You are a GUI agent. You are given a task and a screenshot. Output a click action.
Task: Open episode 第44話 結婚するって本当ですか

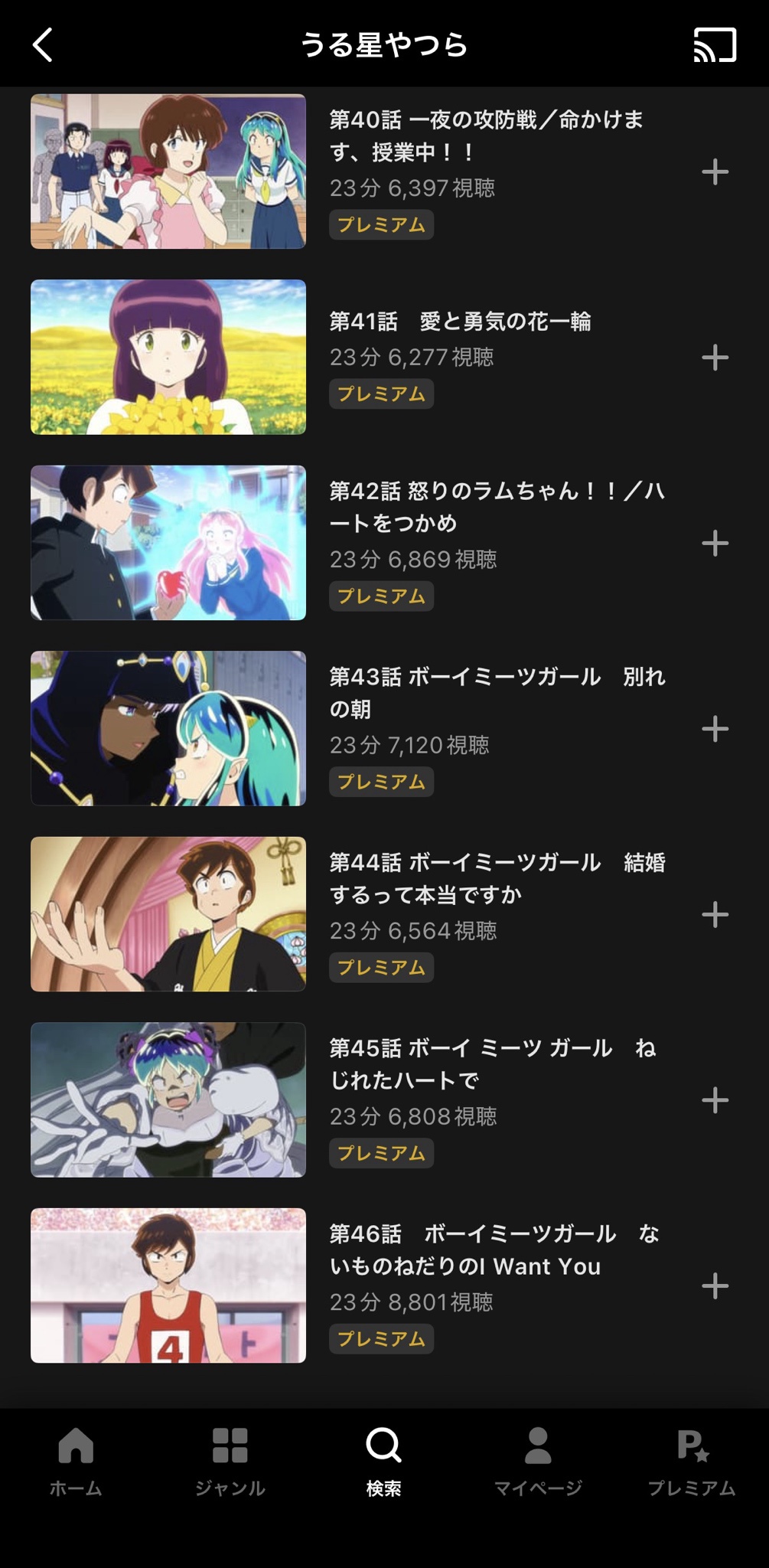pos(168,914)
